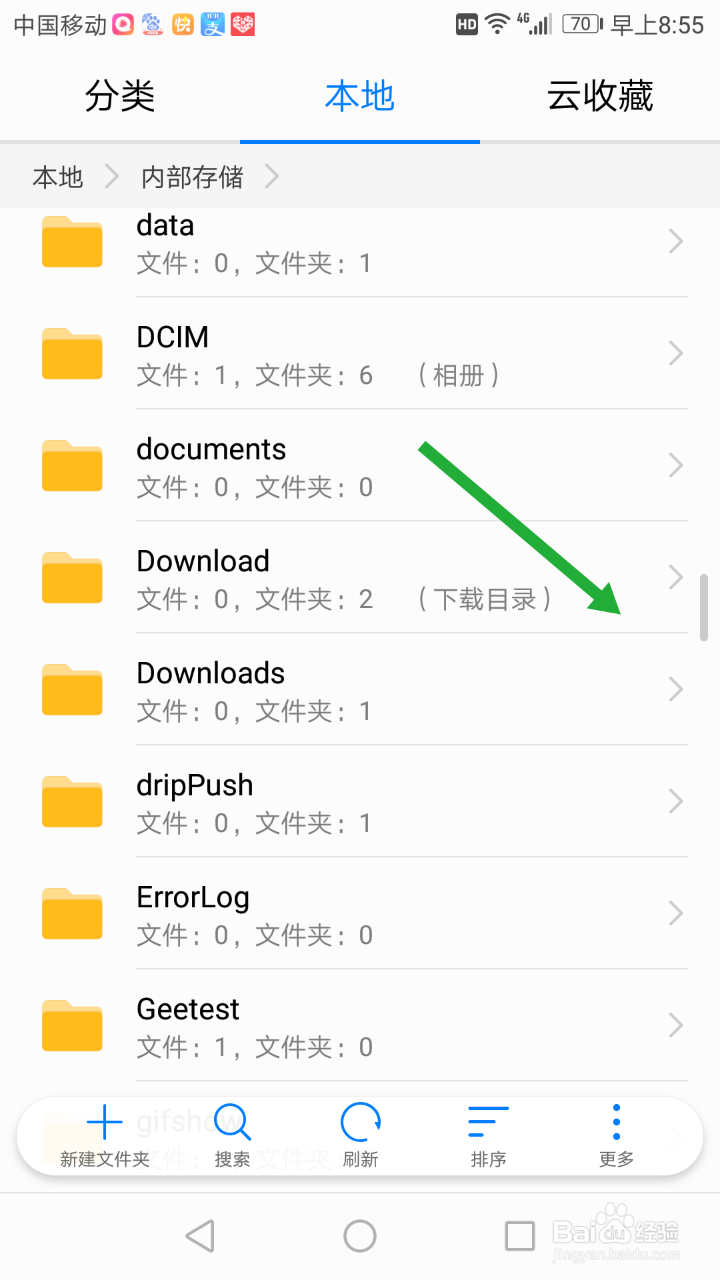Switch to the 云收藏 tab
Image resolution: width=720 pixels, height=1280 pixels.
[x=598, y=96]
